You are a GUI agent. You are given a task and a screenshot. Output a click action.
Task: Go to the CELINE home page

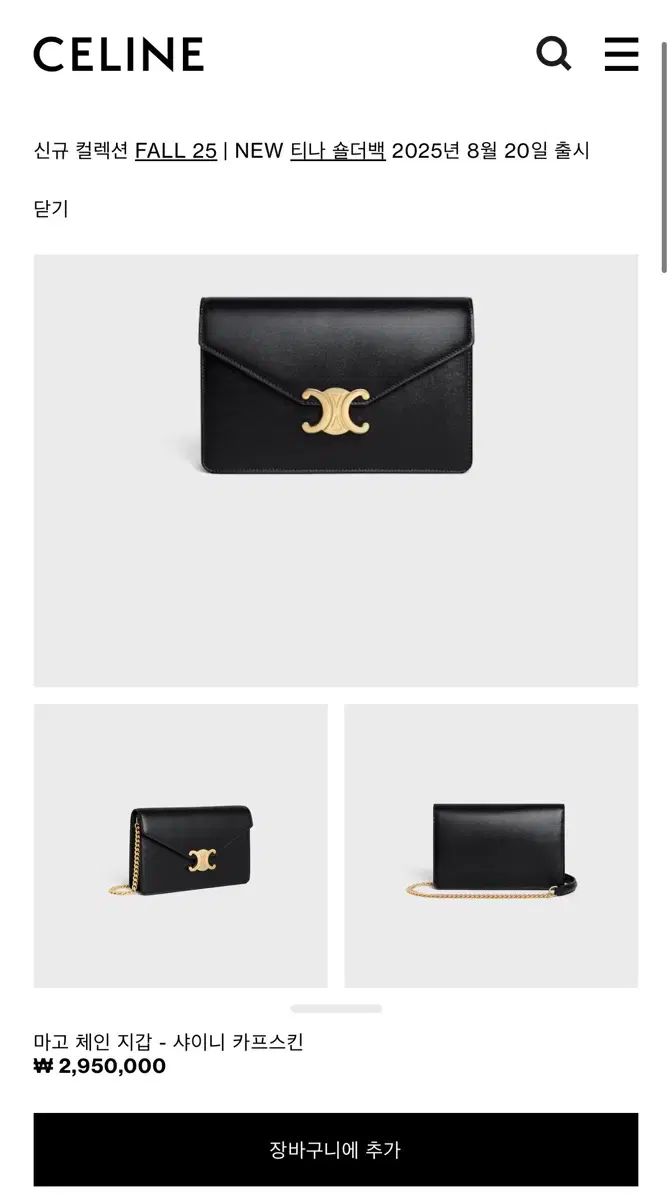click(118, 54)
